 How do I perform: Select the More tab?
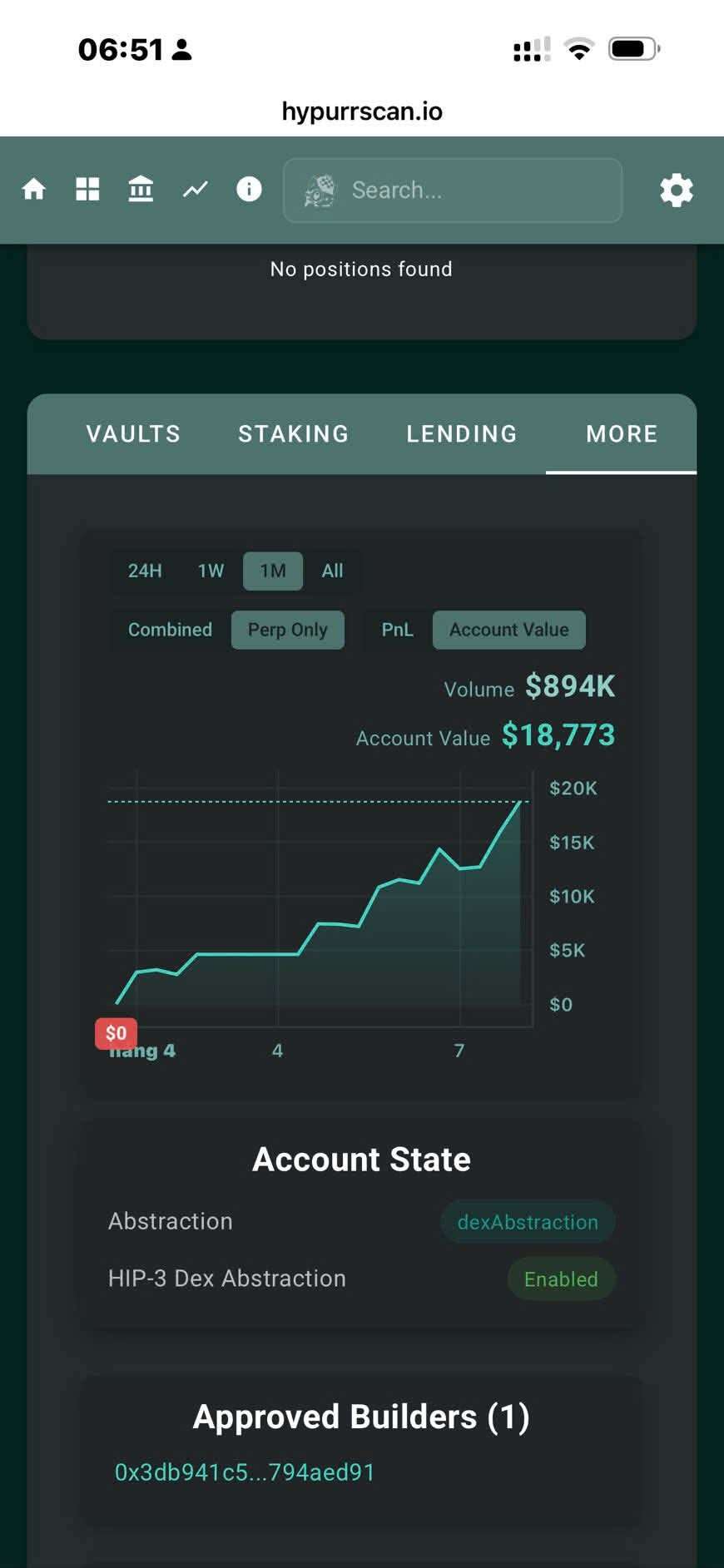pos(622,434)
